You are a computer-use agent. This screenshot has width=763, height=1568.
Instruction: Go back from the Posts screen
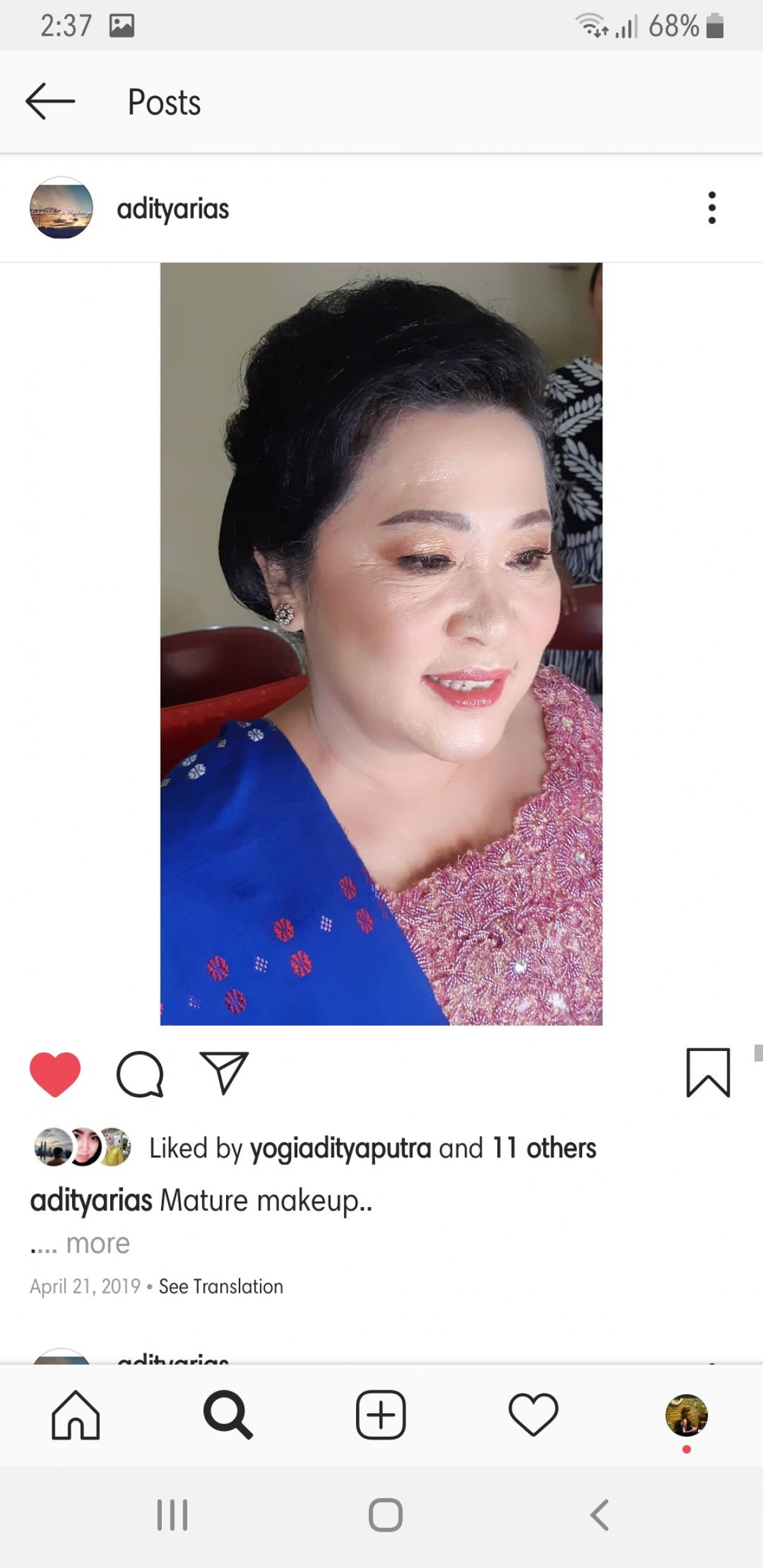pyautogui.click(x=50, y=101)
